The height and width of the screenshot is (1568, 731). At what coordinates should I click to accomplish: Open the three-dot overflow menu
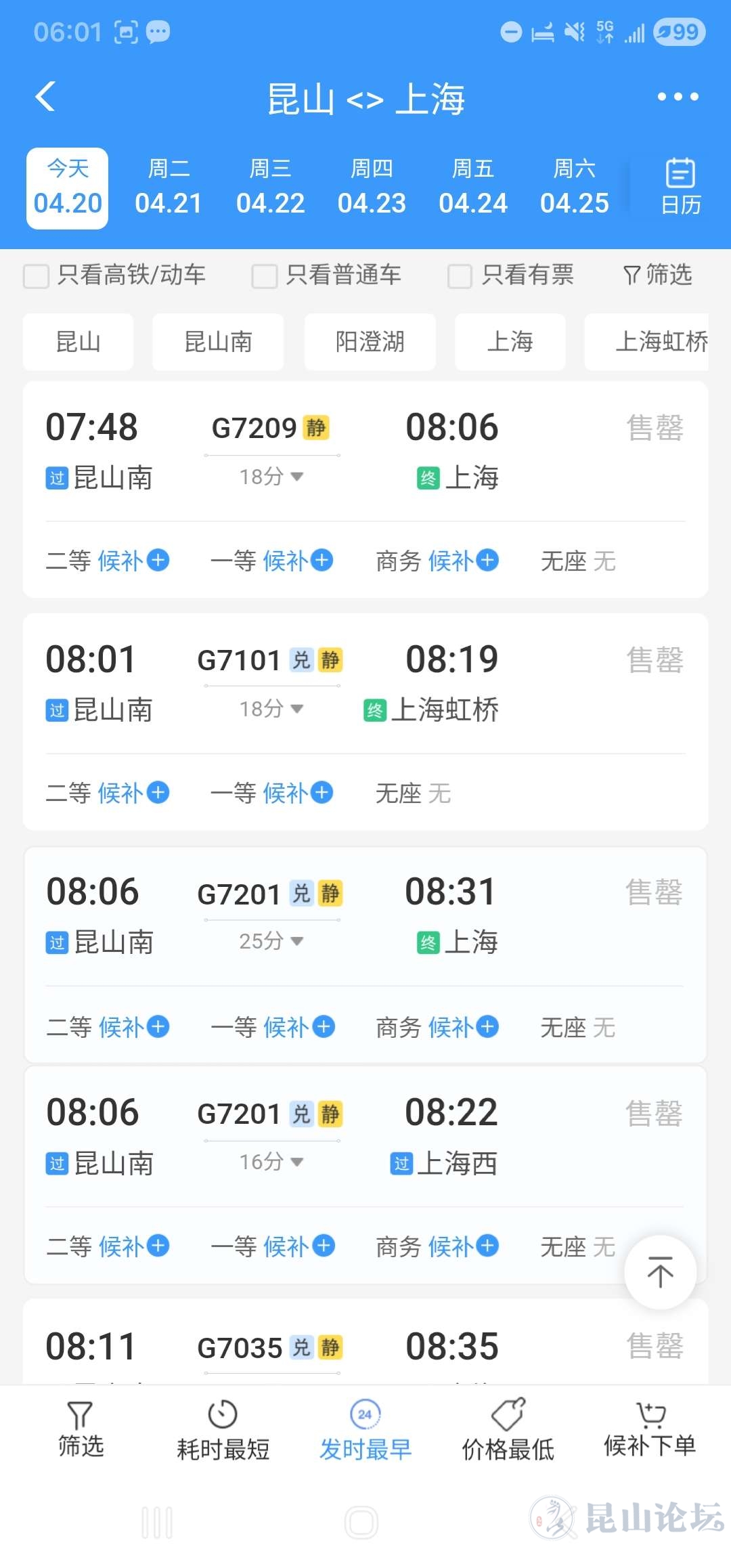coord(678,97)
